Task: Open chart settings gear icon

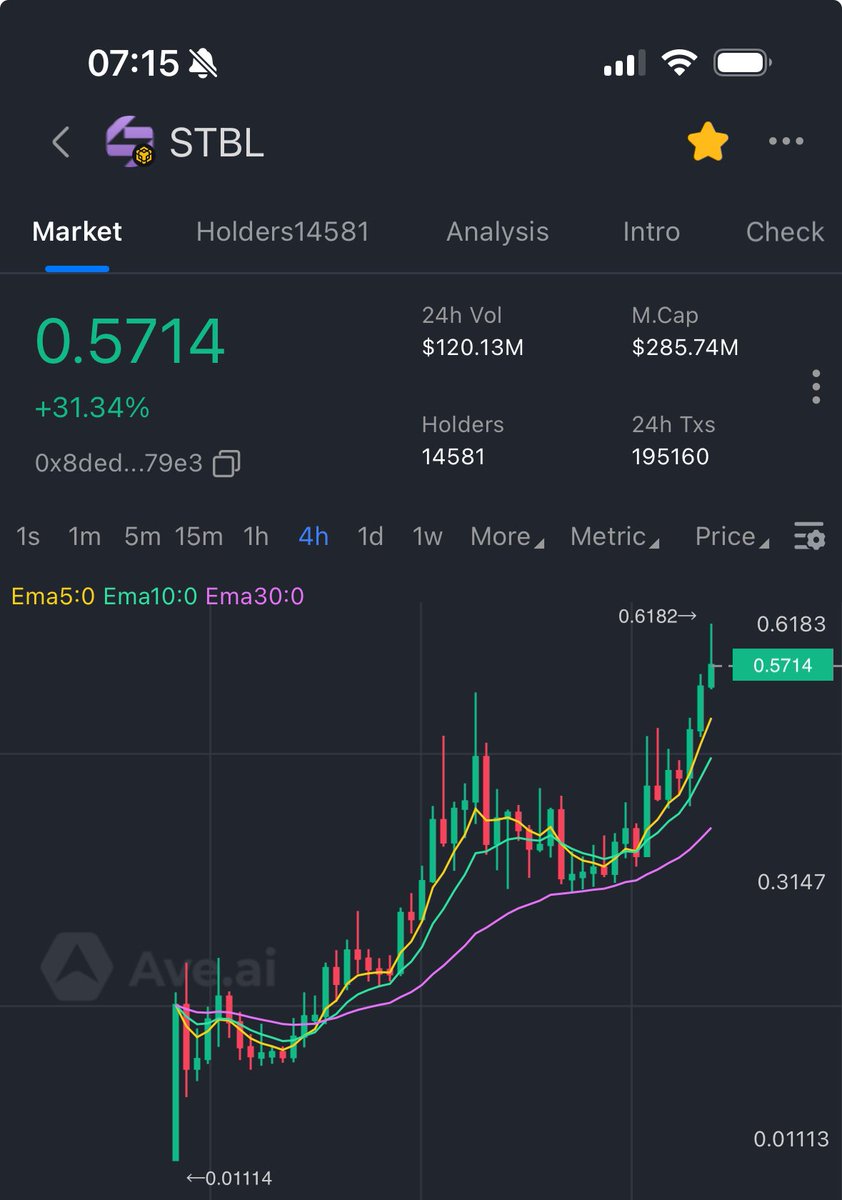Action: click(809, 537)
